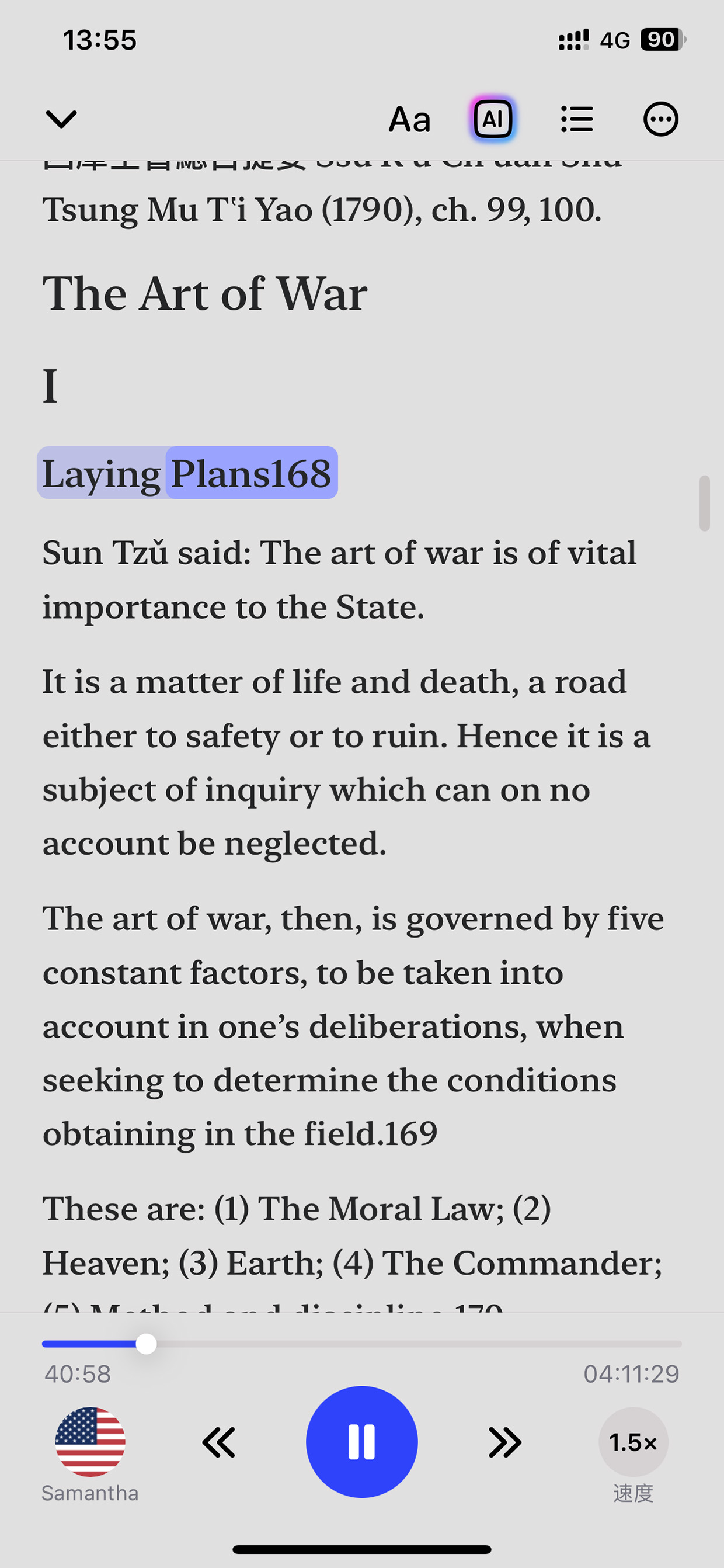Skip forward in the narration
The width and height of the screenshot is (724, 1568).
[505, 1442]
